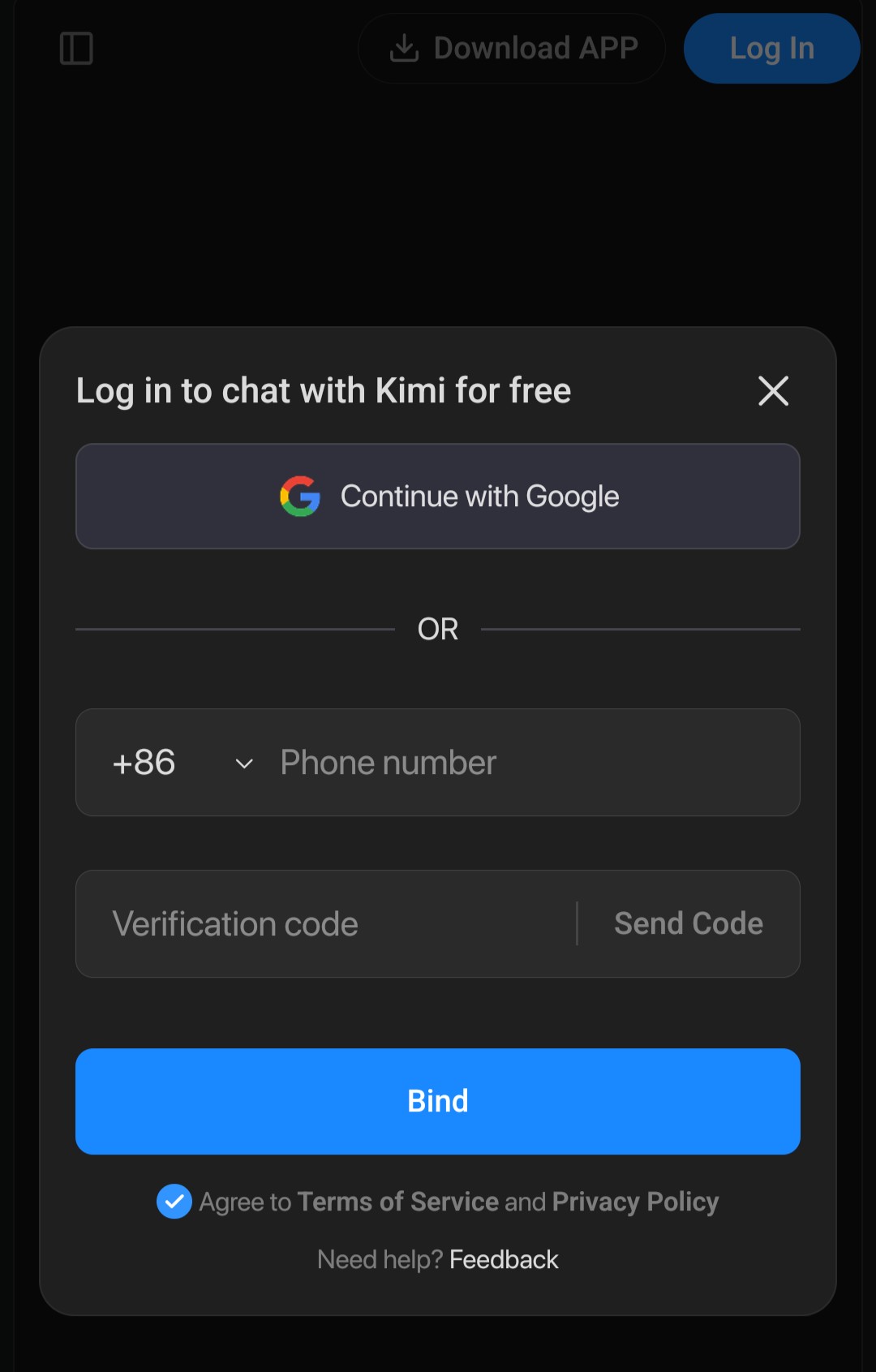Tap Send Code
The height and width of the screenshot is (1372, 876).
coord(689,924)
